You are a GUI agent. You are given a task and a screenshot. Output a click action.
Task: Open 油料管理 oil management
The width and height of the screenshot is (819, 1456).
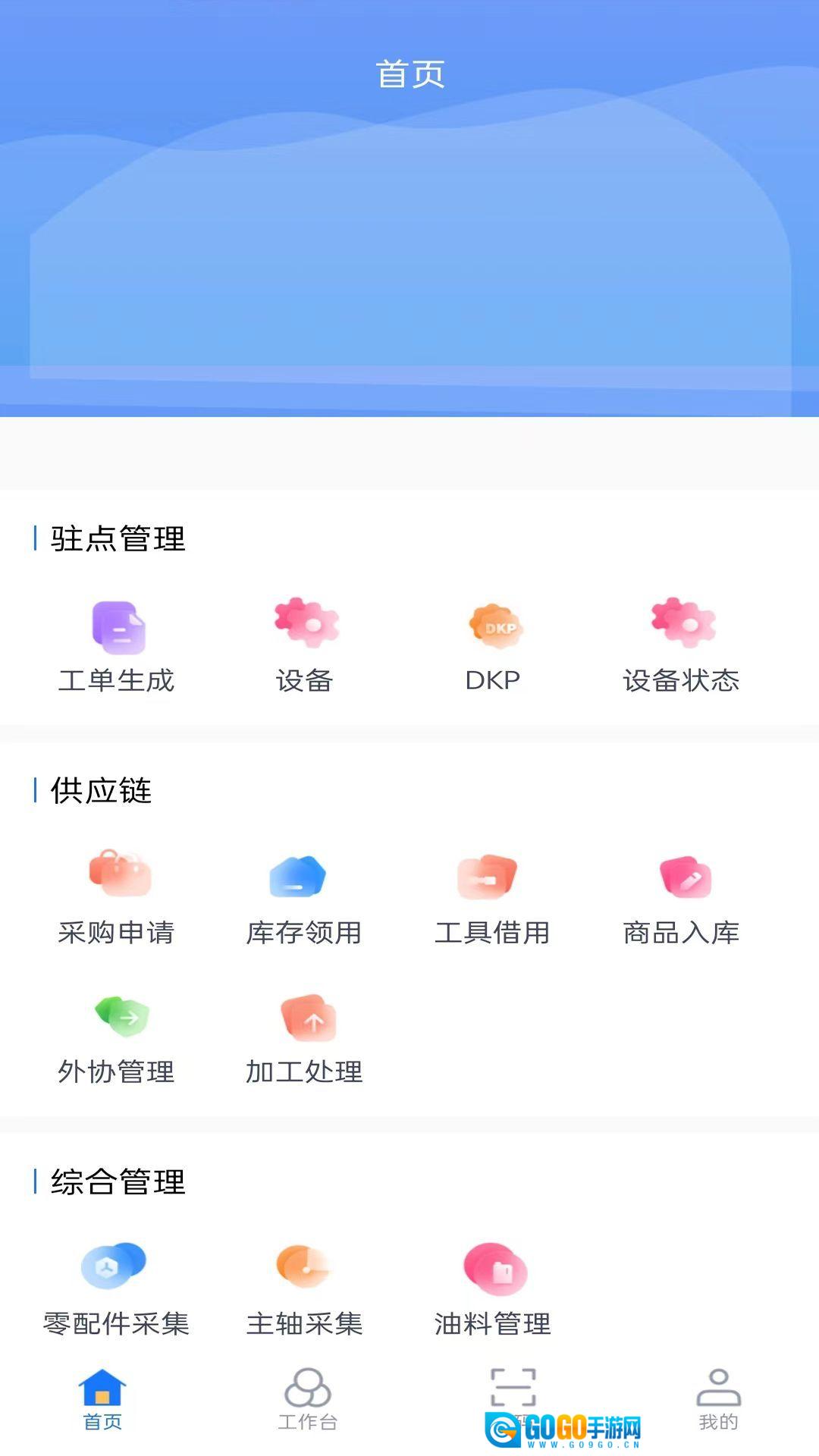(x=493, y=1290)
